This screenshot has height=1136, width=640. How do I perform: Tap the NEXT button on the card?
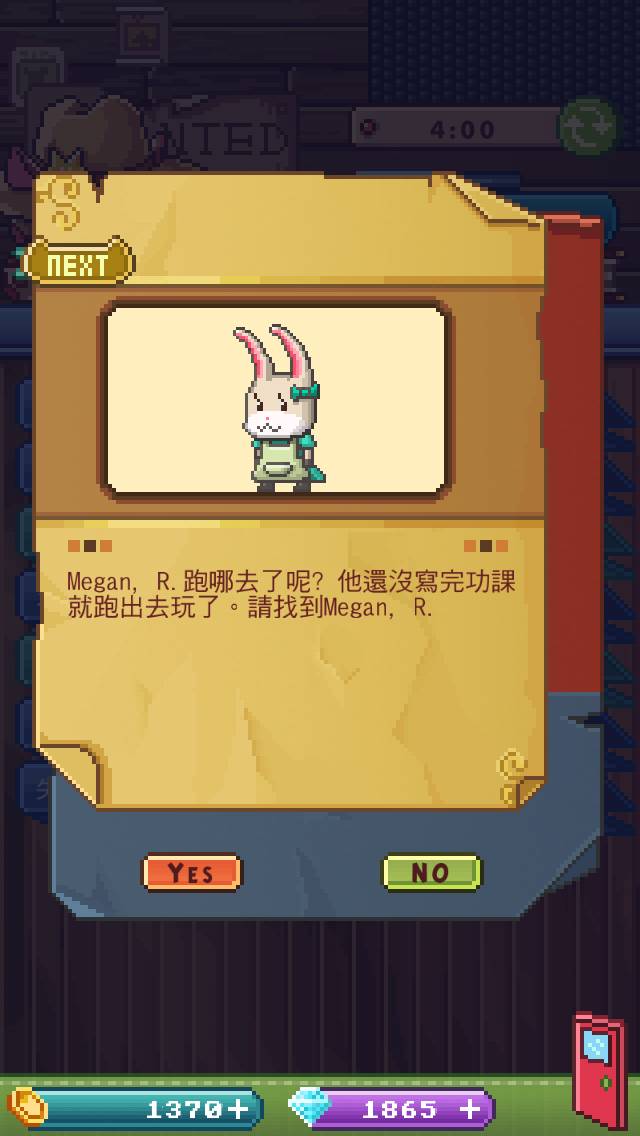pos(78,264)
